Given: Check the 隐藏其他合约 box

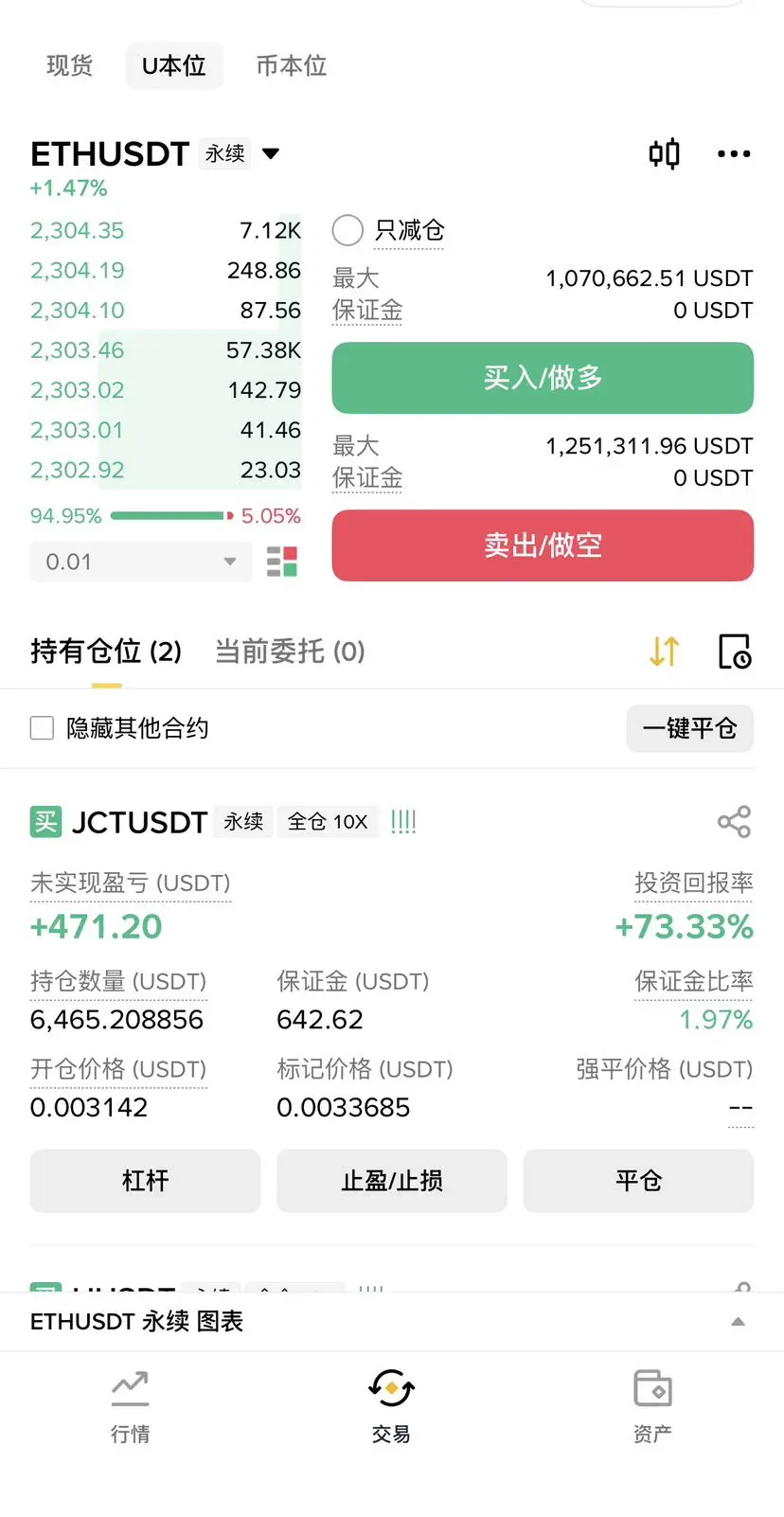Looking at the screenshot, I should point(42,728).
